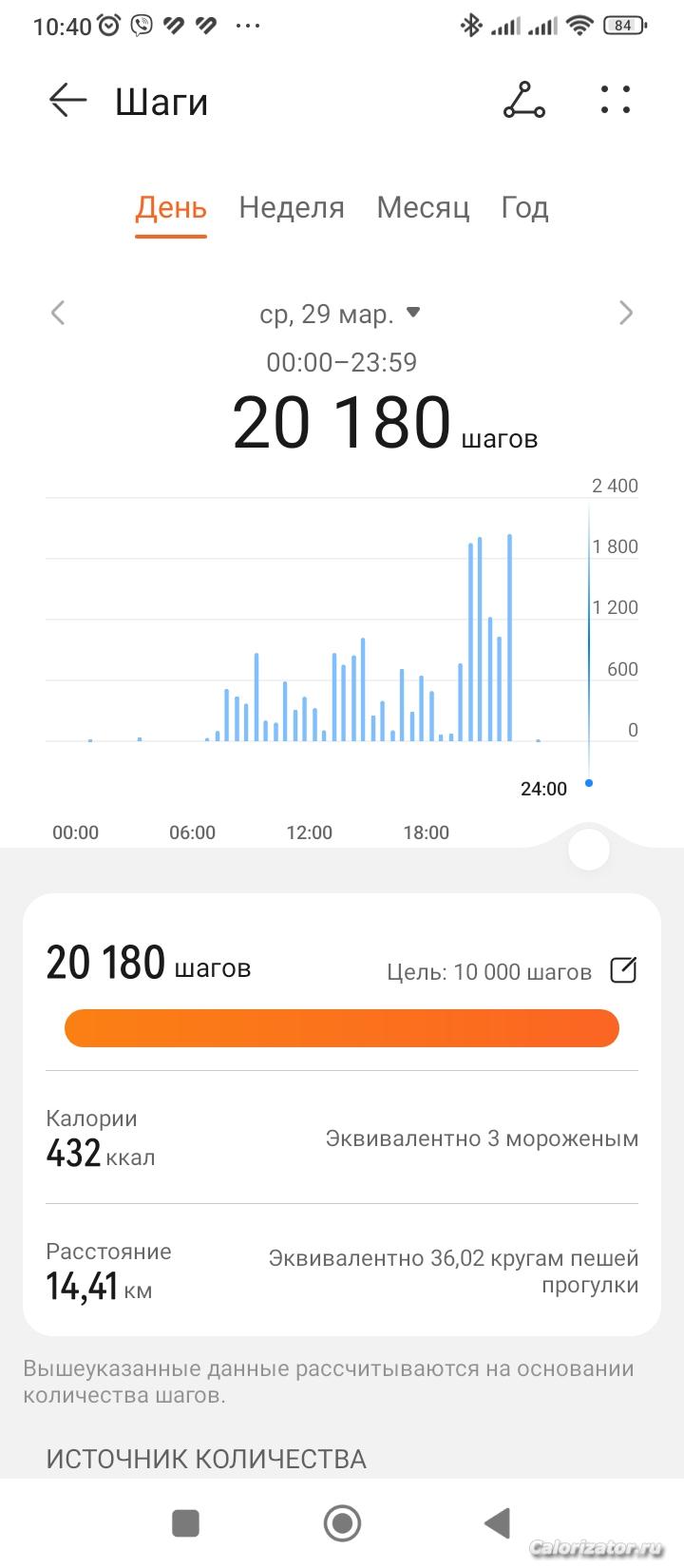The height and width of the screenshot is (1568, 684).
Task: Open the route share icon
Action: [x=524, y=101]
